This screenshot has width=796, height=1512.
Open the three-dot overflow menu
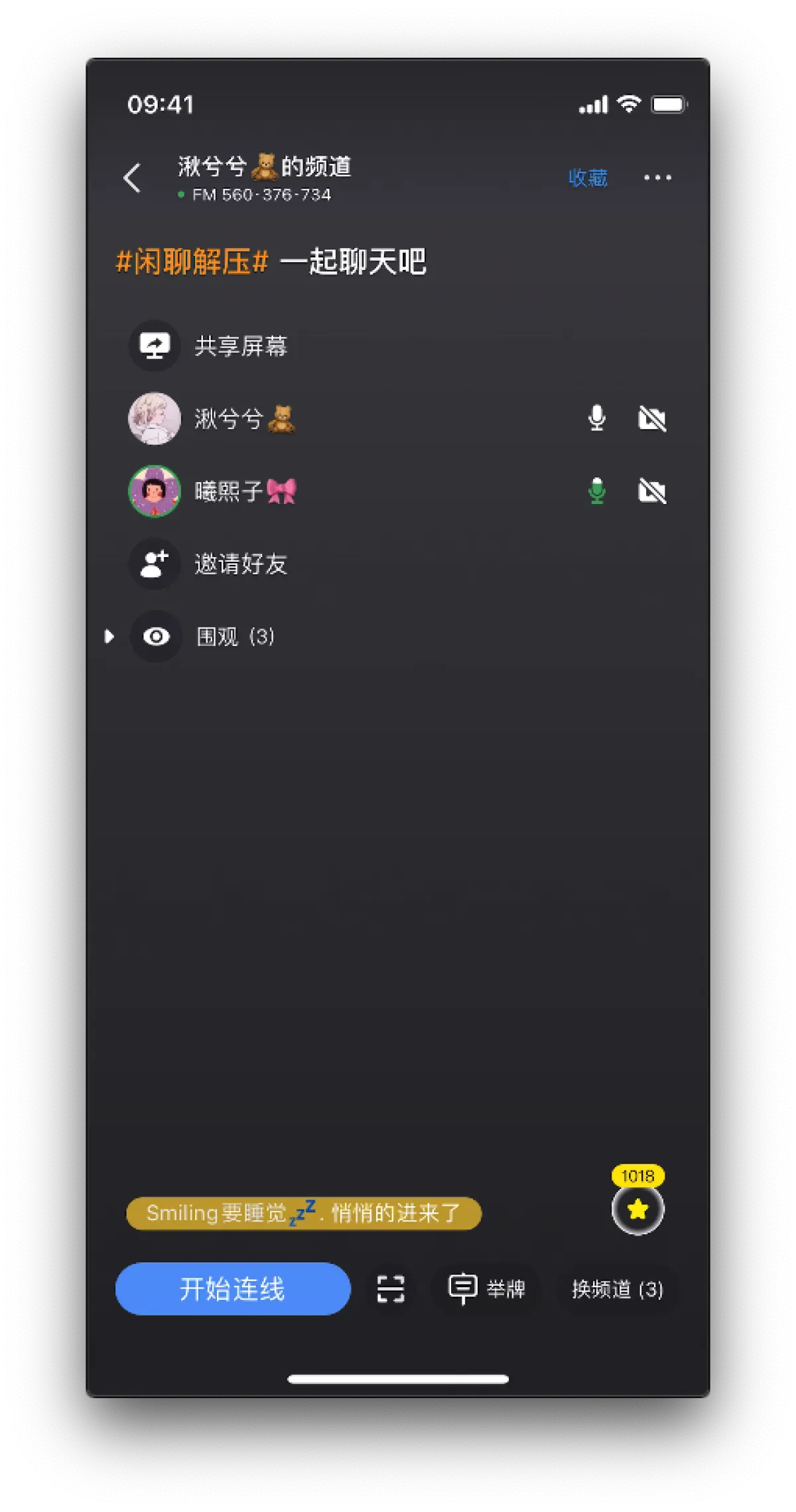click(657, 178)
